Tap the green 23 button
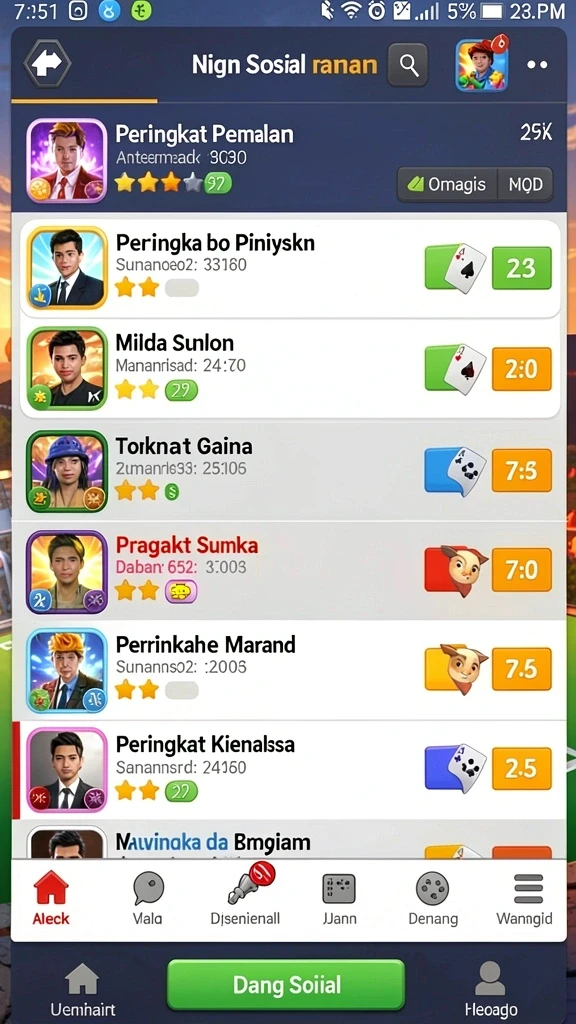576x1024 pixels. [521, 268]
